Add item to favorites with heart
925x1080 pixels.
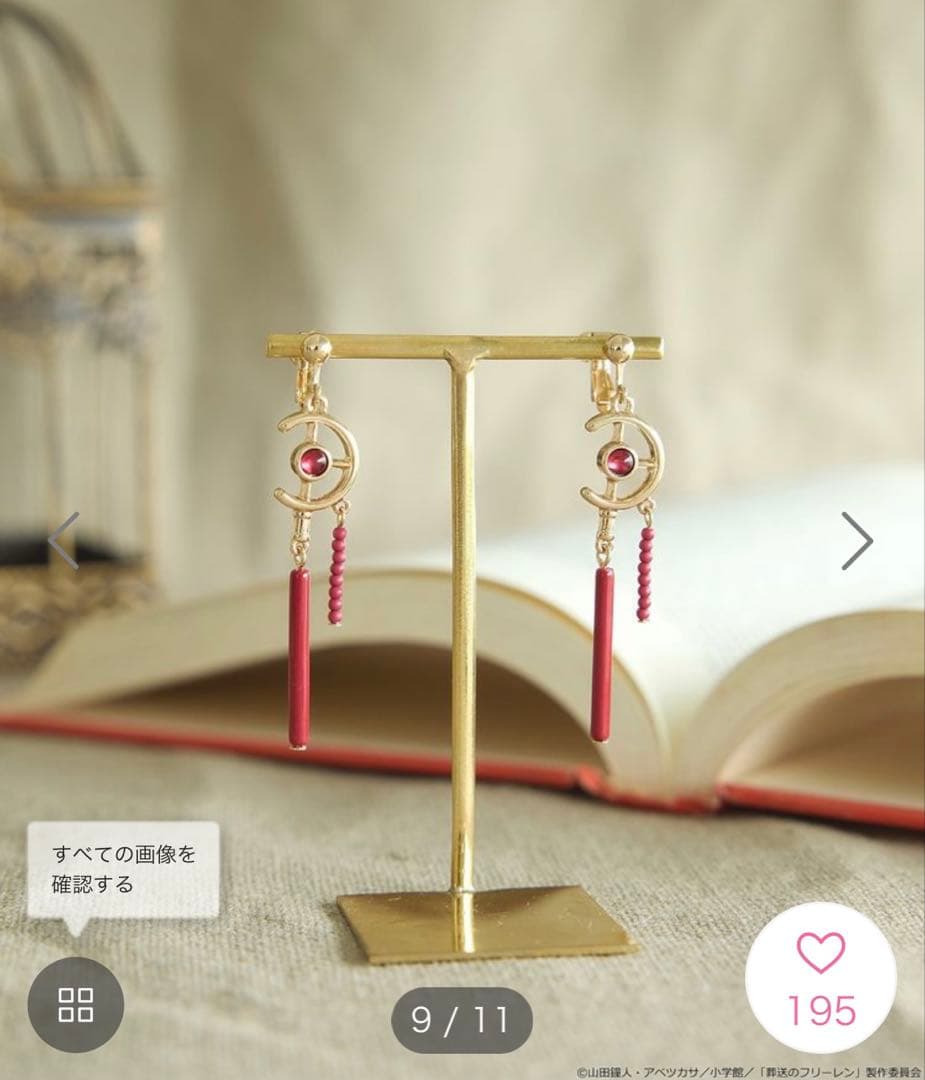click(x=820, y=977)
